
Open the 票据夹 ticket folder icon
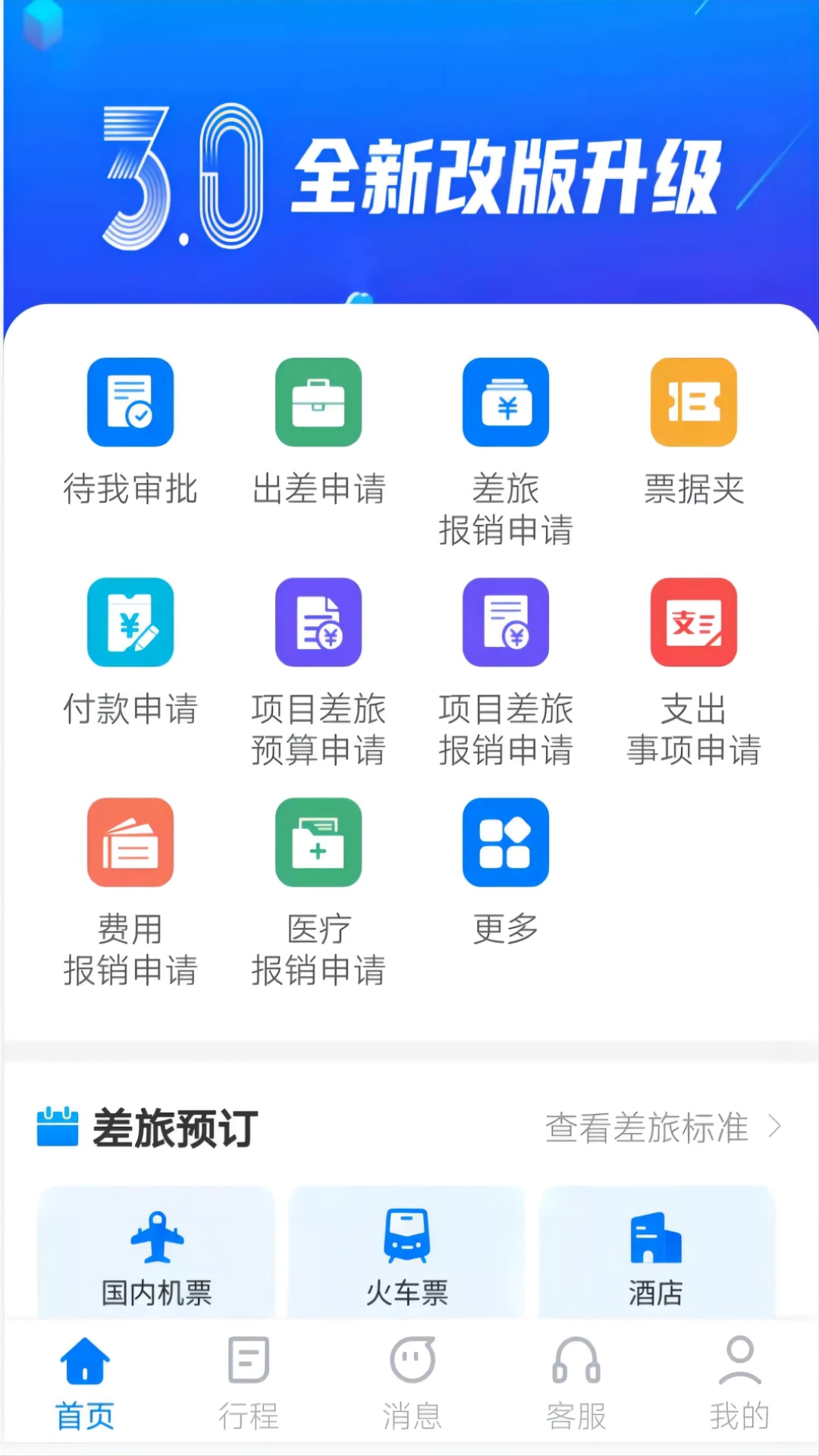click(x=693, y=402)
